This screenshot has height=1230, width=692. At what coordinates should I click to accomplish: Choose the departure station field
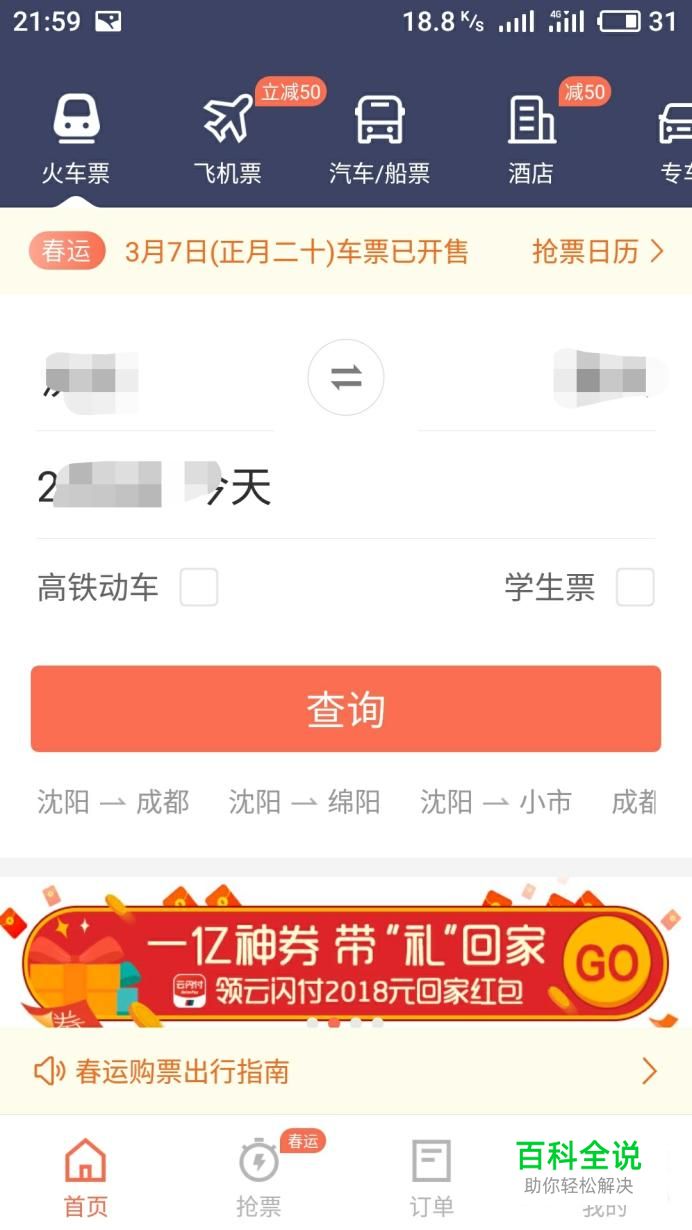pos(154,380)
